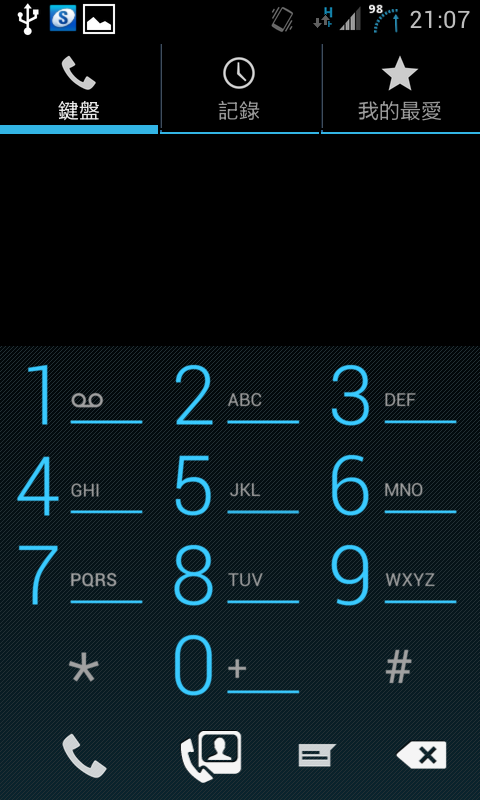Tap the 6 MNO key
The image size is (480, 800).
[x=394, y=485]
